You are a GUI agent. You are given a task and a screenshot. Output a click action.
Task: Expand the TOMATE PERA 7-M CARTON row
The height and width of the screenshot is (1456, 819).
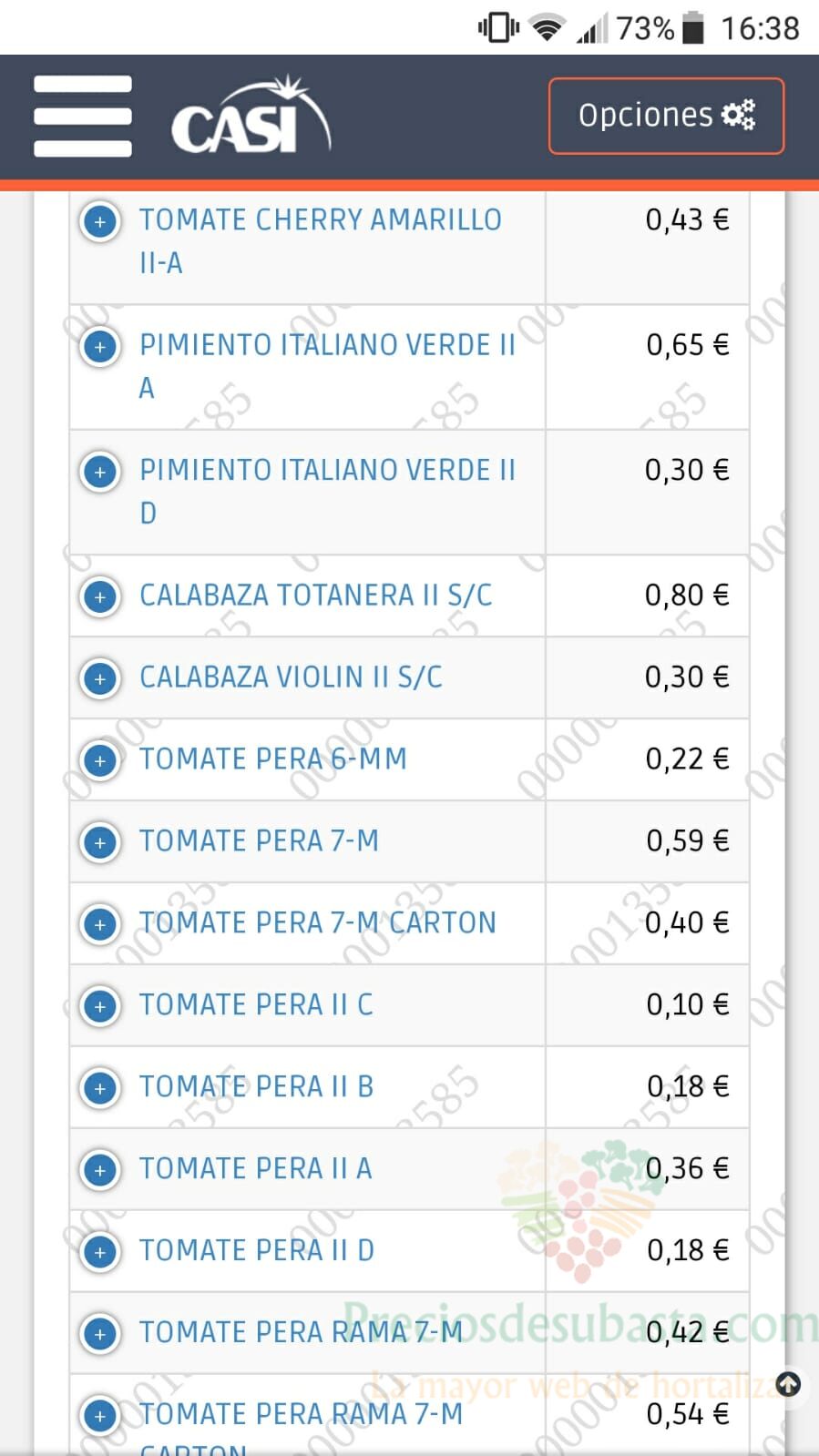click(100, 924)
